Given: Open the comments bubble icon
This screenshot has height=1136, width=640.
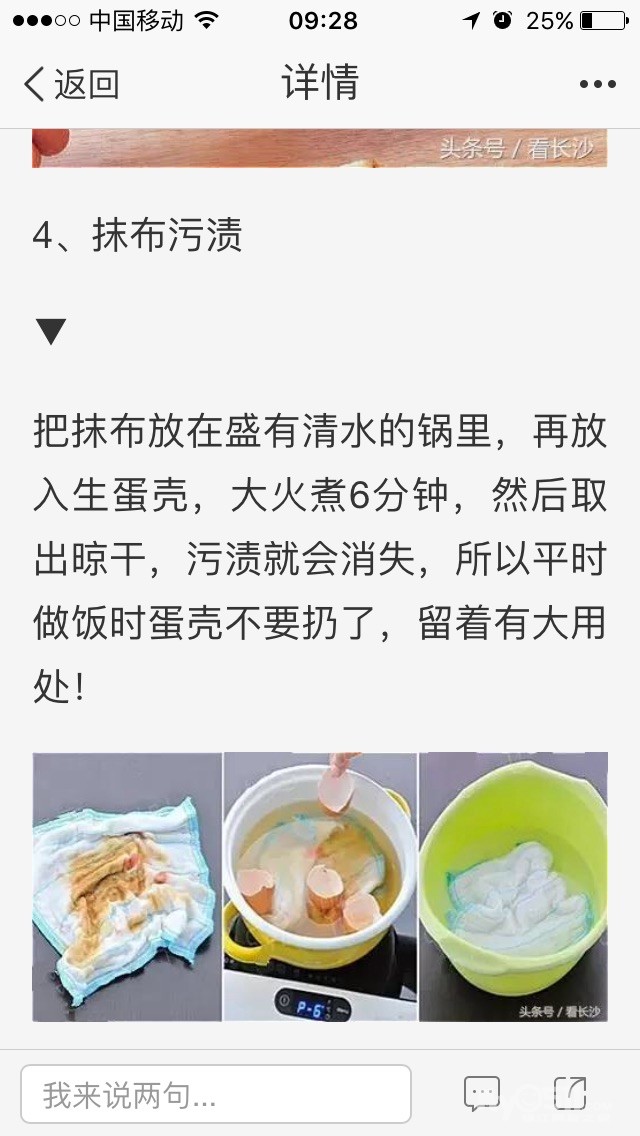Looking at the screenshot, I should (482, 1093).
